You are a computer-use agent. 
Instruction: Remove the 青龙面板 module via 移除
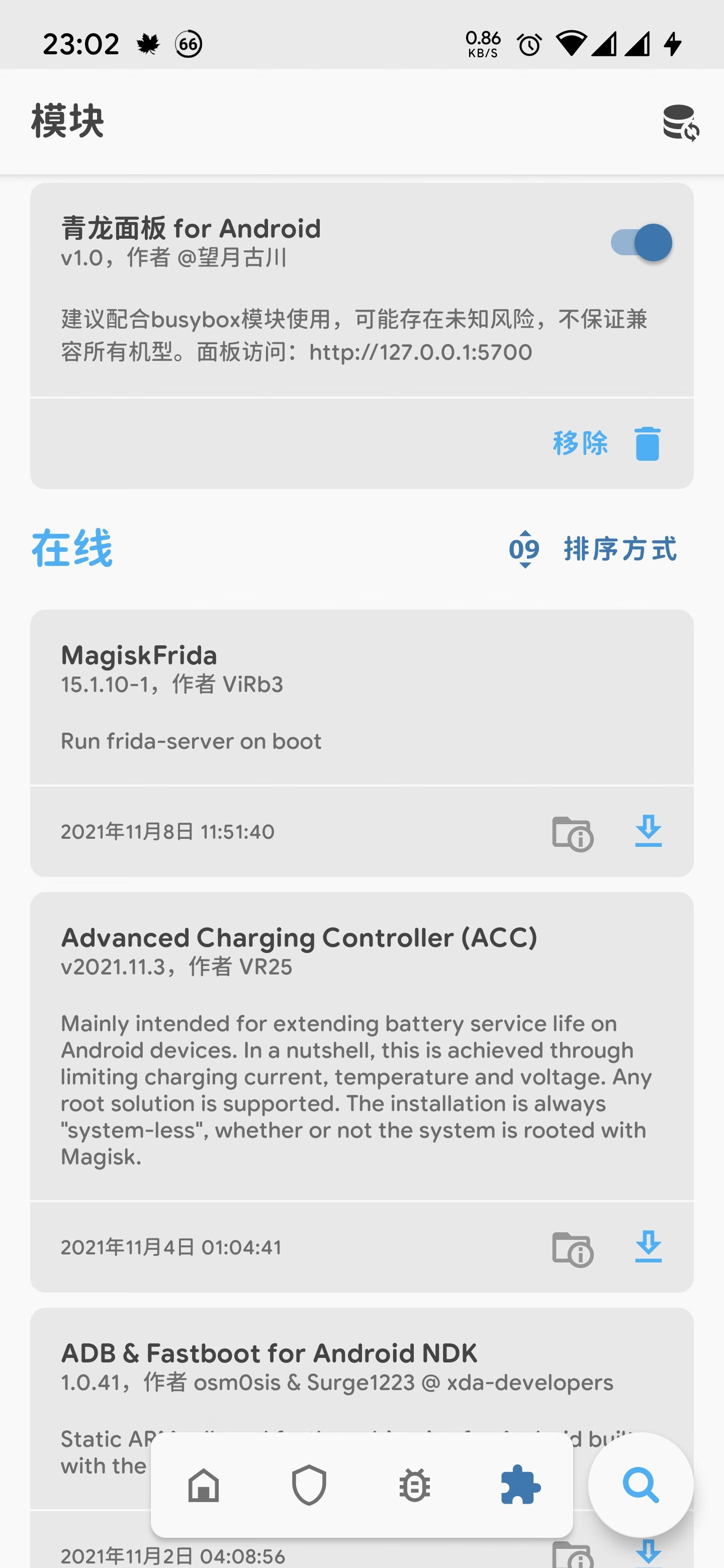point(606,443)
